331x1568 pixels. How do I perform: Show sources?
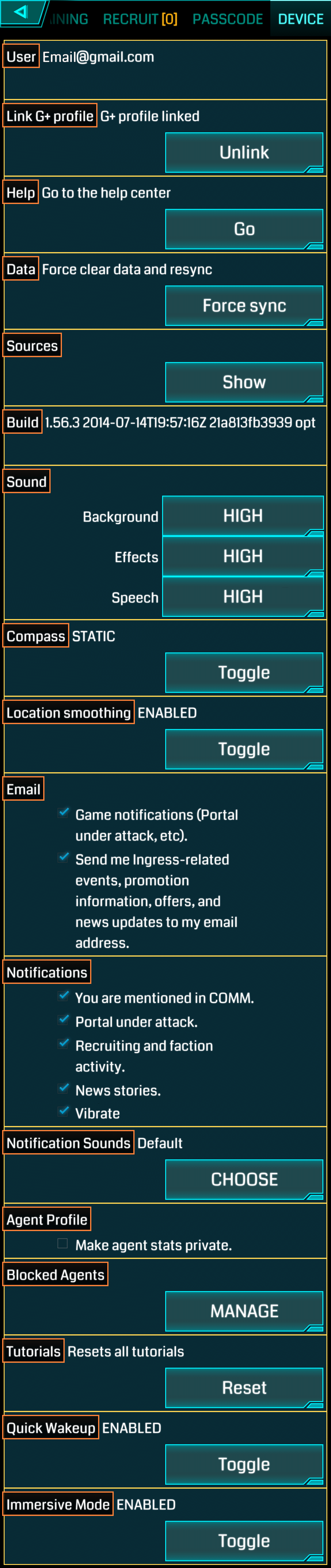point(244,382)
